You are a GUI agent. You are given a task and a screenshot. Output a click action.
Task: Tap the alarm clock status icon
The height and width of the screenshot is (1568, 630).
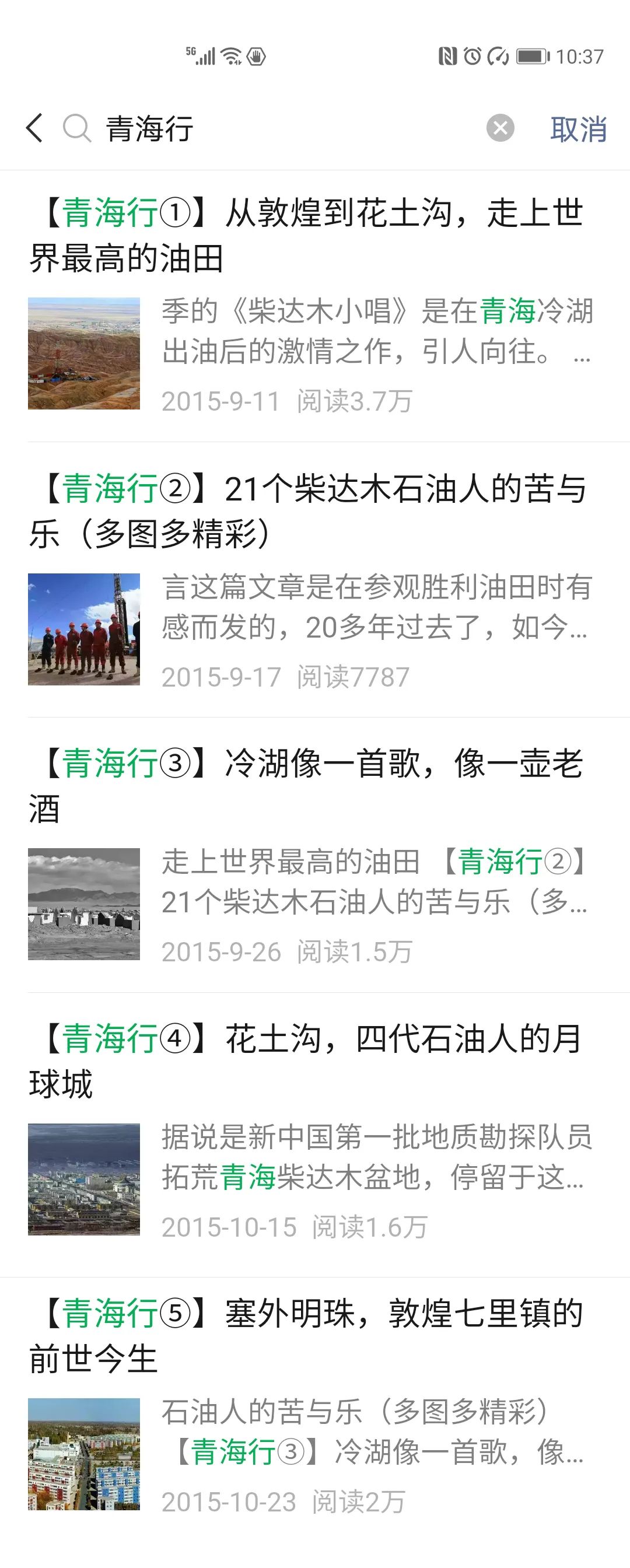coord(472,56)
